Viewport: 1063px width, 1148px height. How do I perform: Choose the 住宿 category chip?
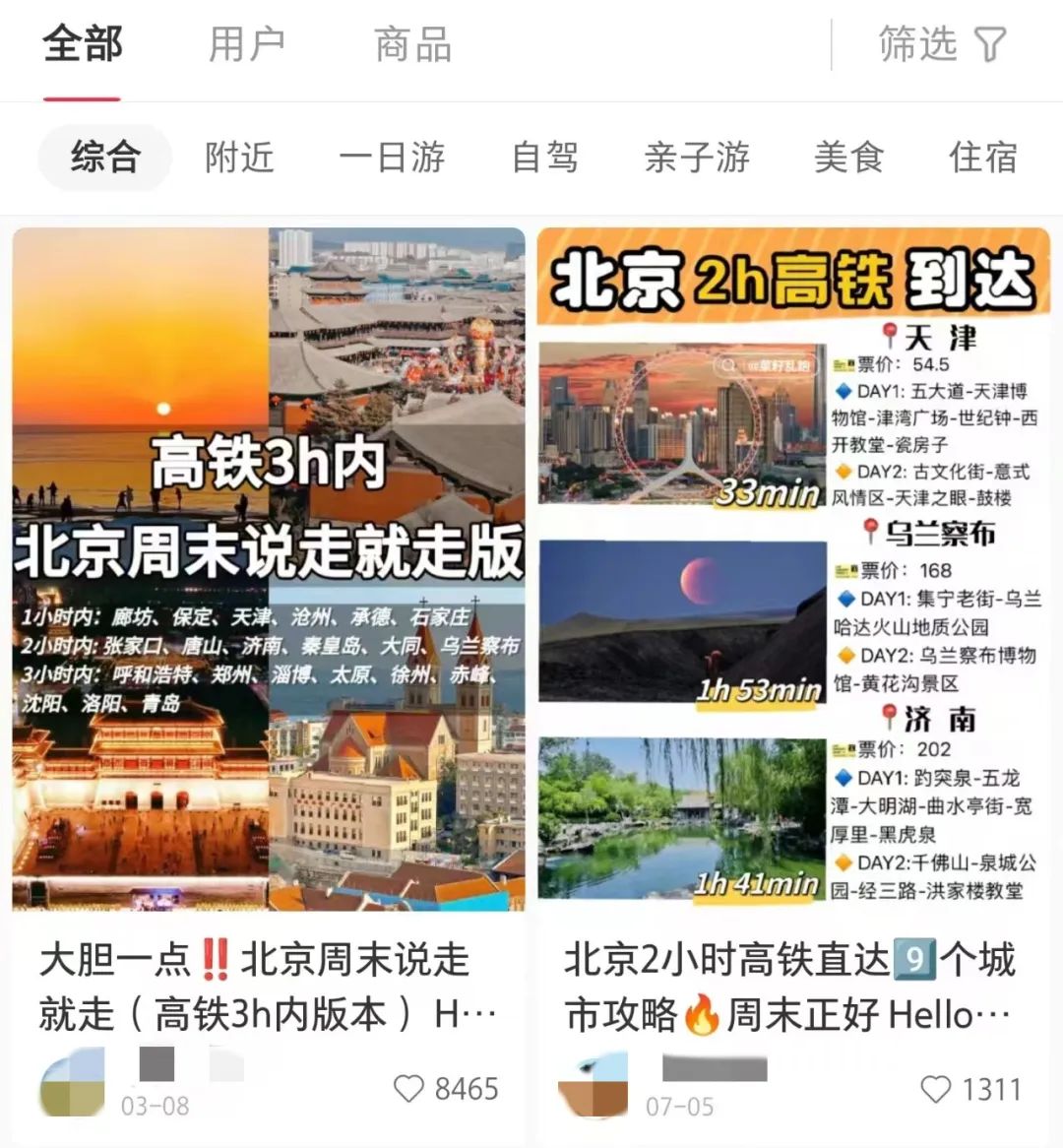click(982, 158)
